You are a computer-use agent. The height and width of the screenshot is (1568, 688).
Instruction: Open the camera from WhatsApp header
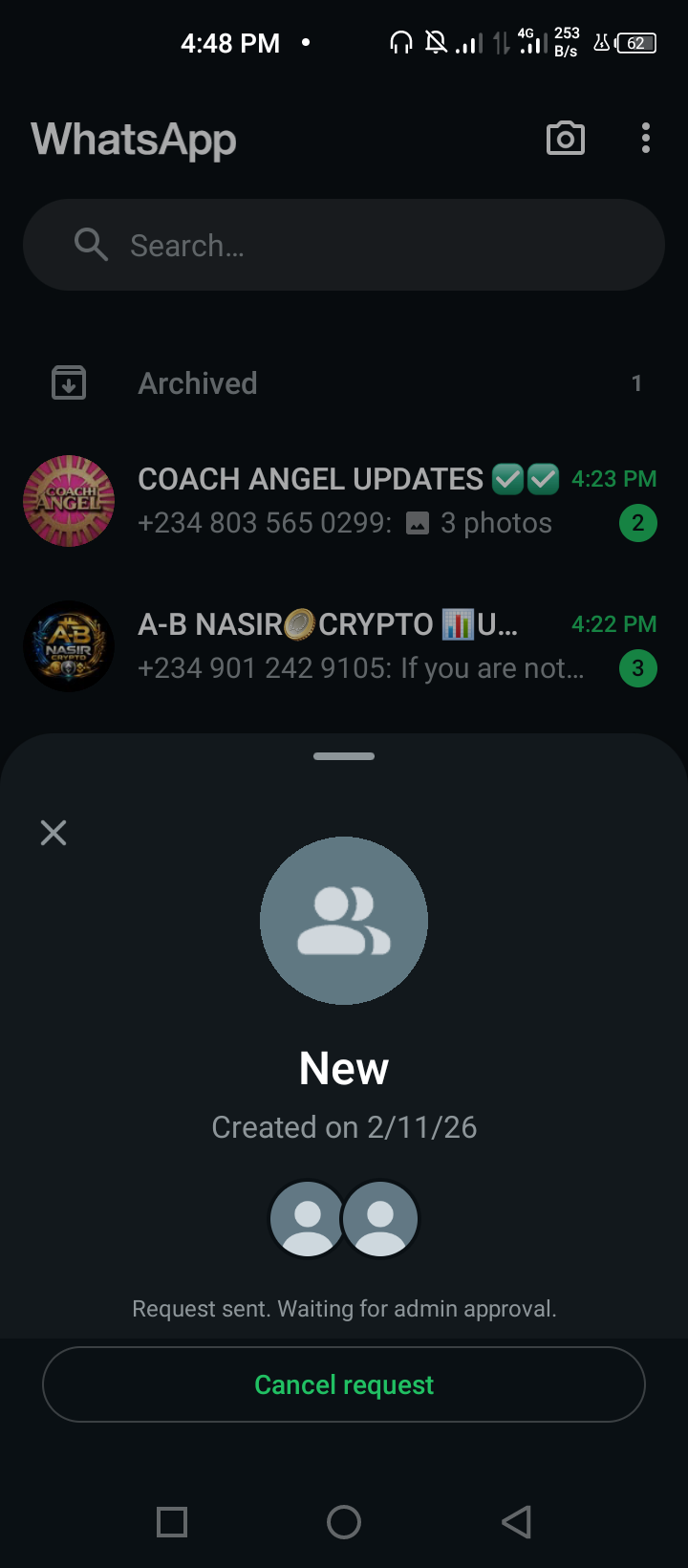click(565, 139)
